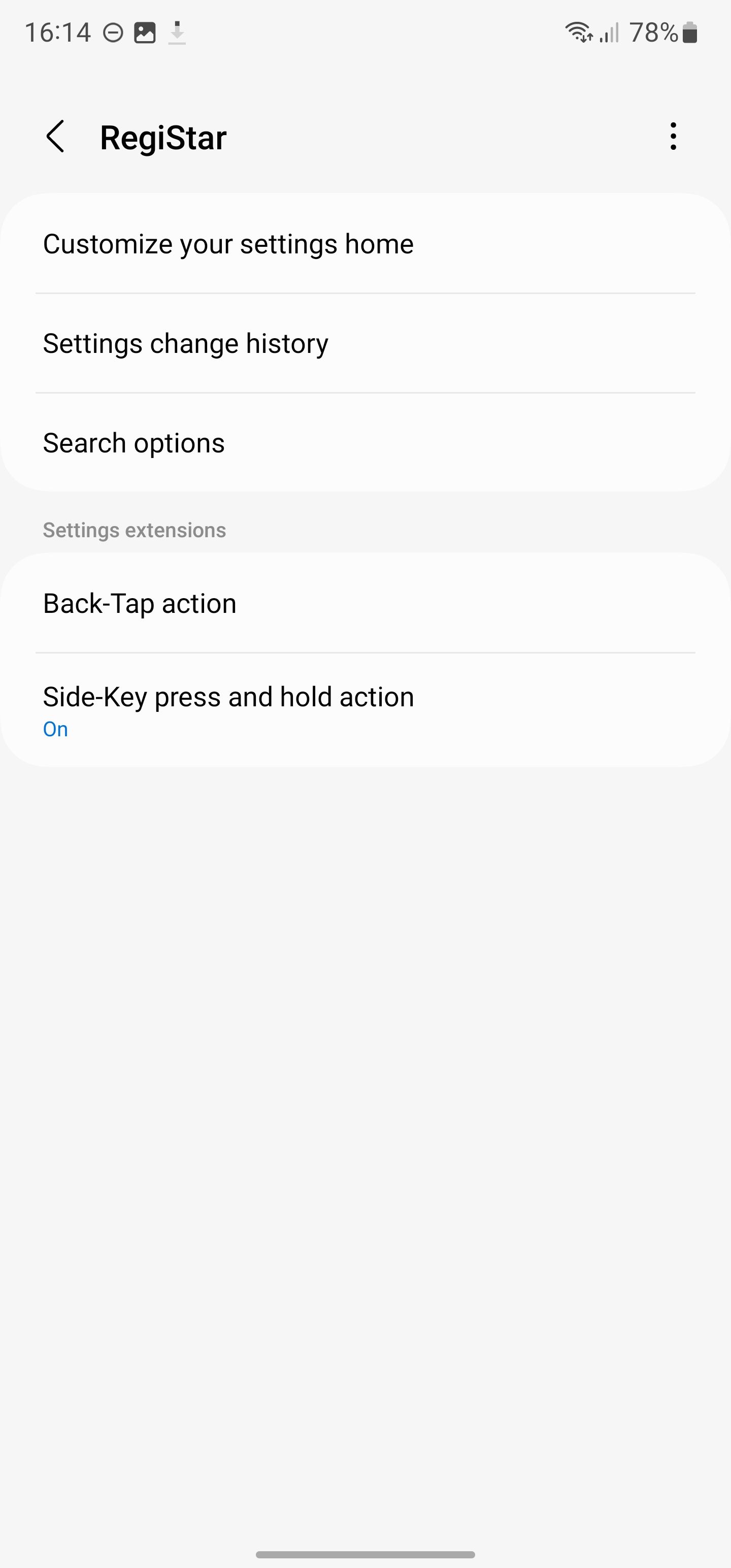Tap the blue On status label
The width and height of the screenshot is (731, 1568).
point(54,729)
